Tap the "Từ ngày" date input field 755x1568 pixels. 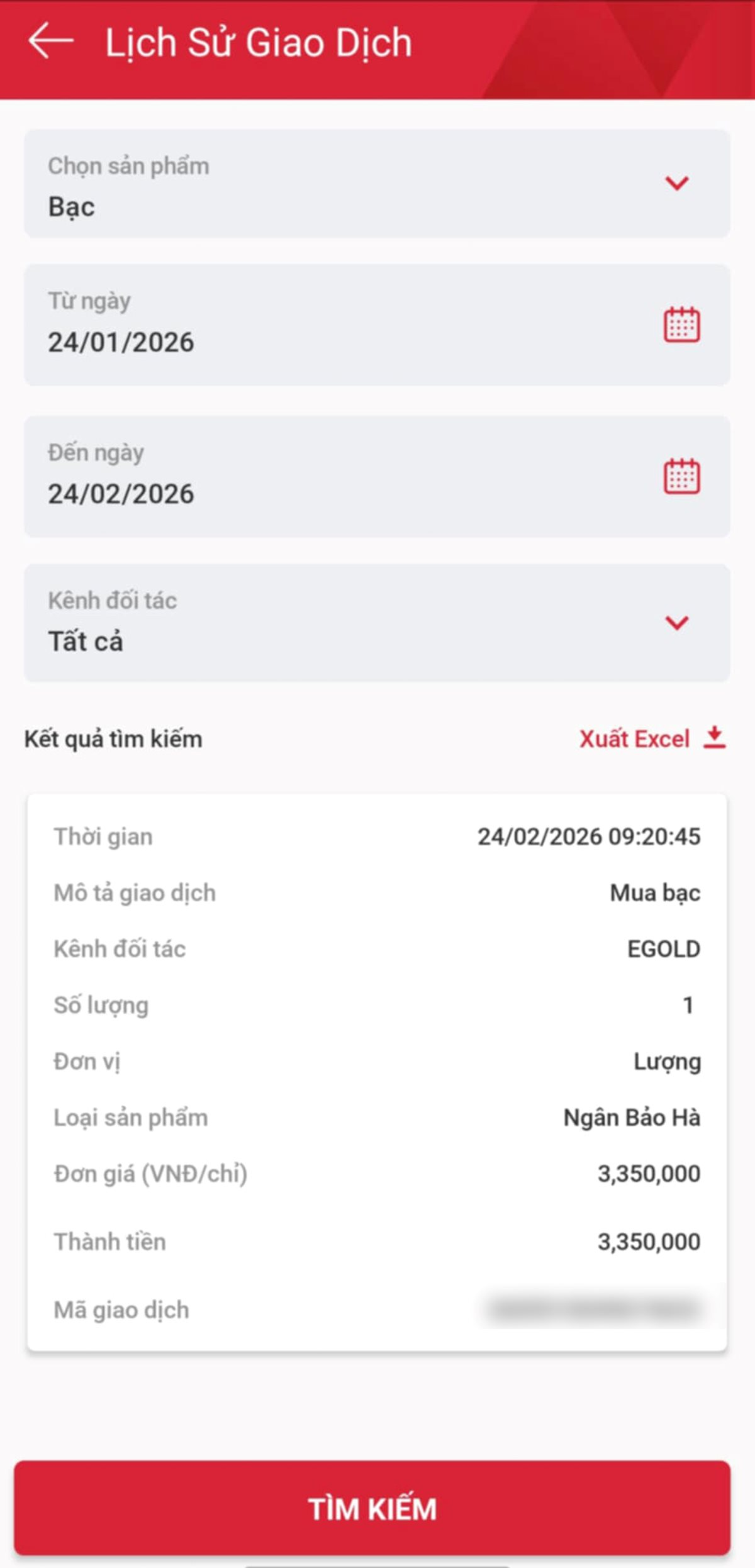coord(252,327)
